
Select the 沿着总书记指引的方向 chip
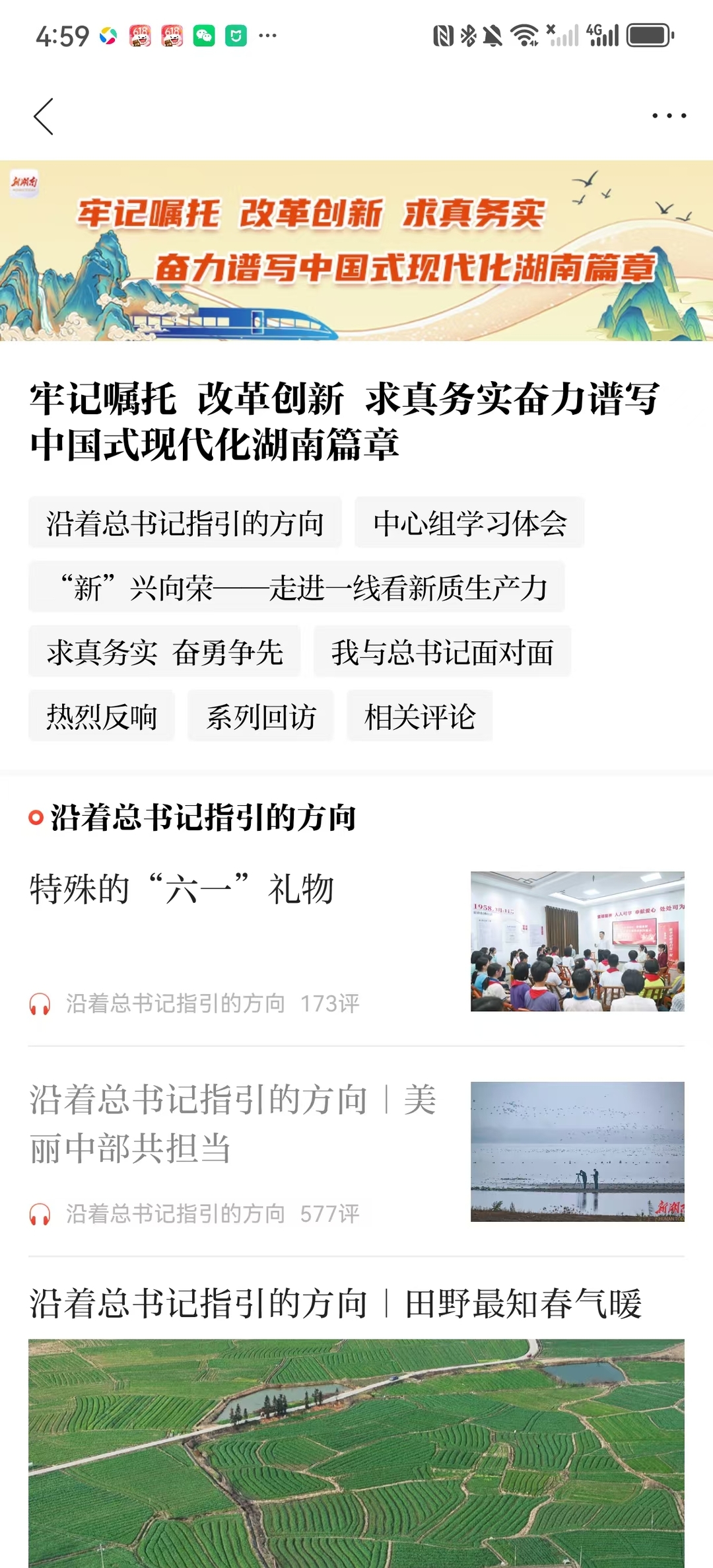[x=185, y=523]
